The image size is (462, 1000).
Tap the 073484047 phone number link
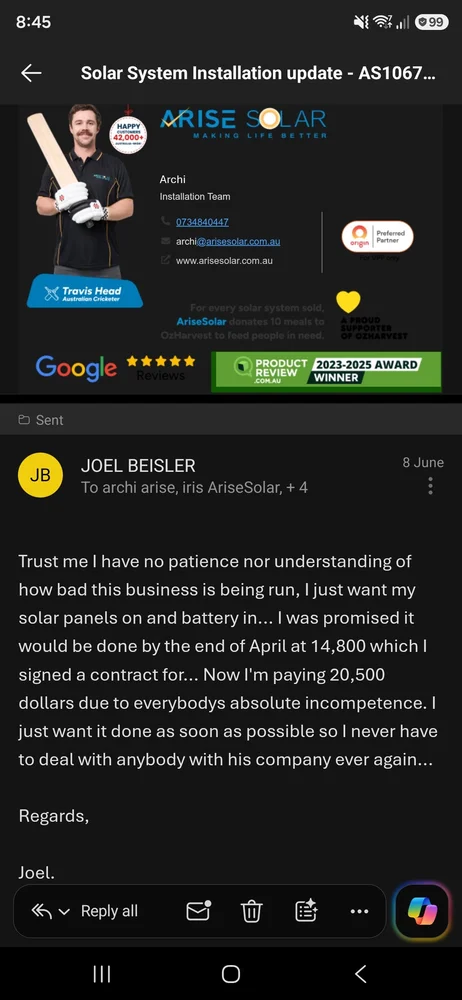(202, 222)
